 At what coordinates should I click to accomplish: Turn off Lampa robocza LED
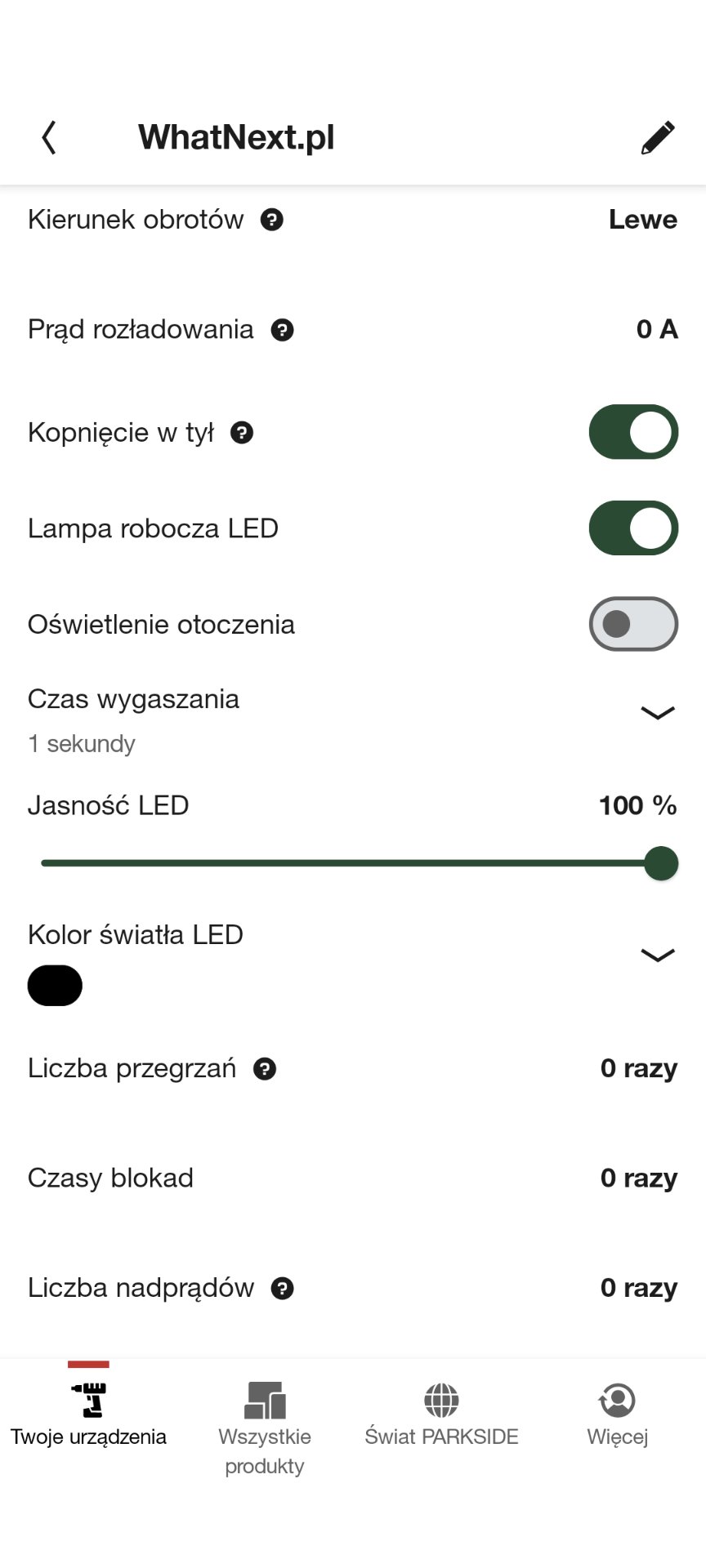(x=633, y=528)
